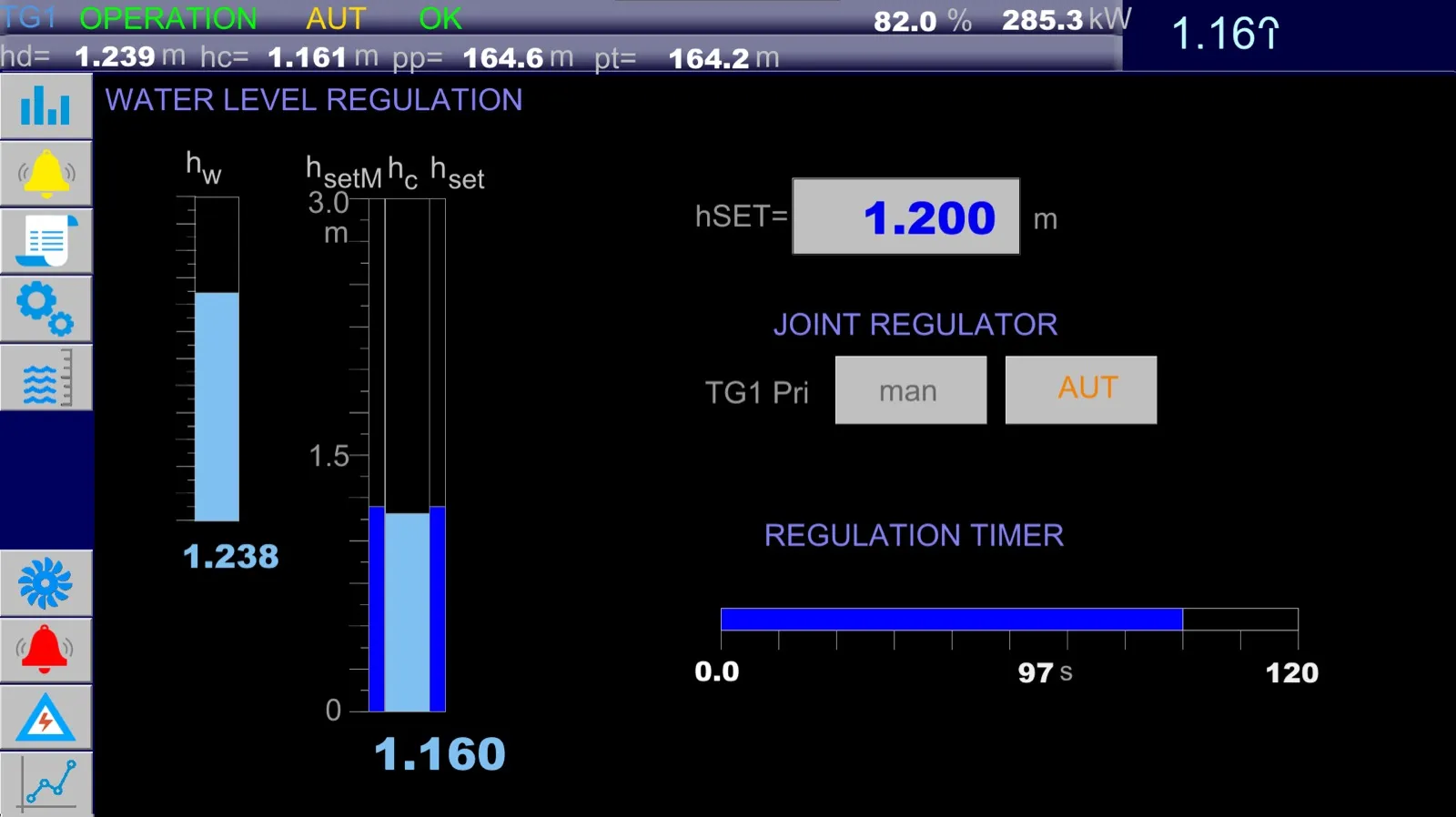Open the bar chart overview icon

[45, 106]
